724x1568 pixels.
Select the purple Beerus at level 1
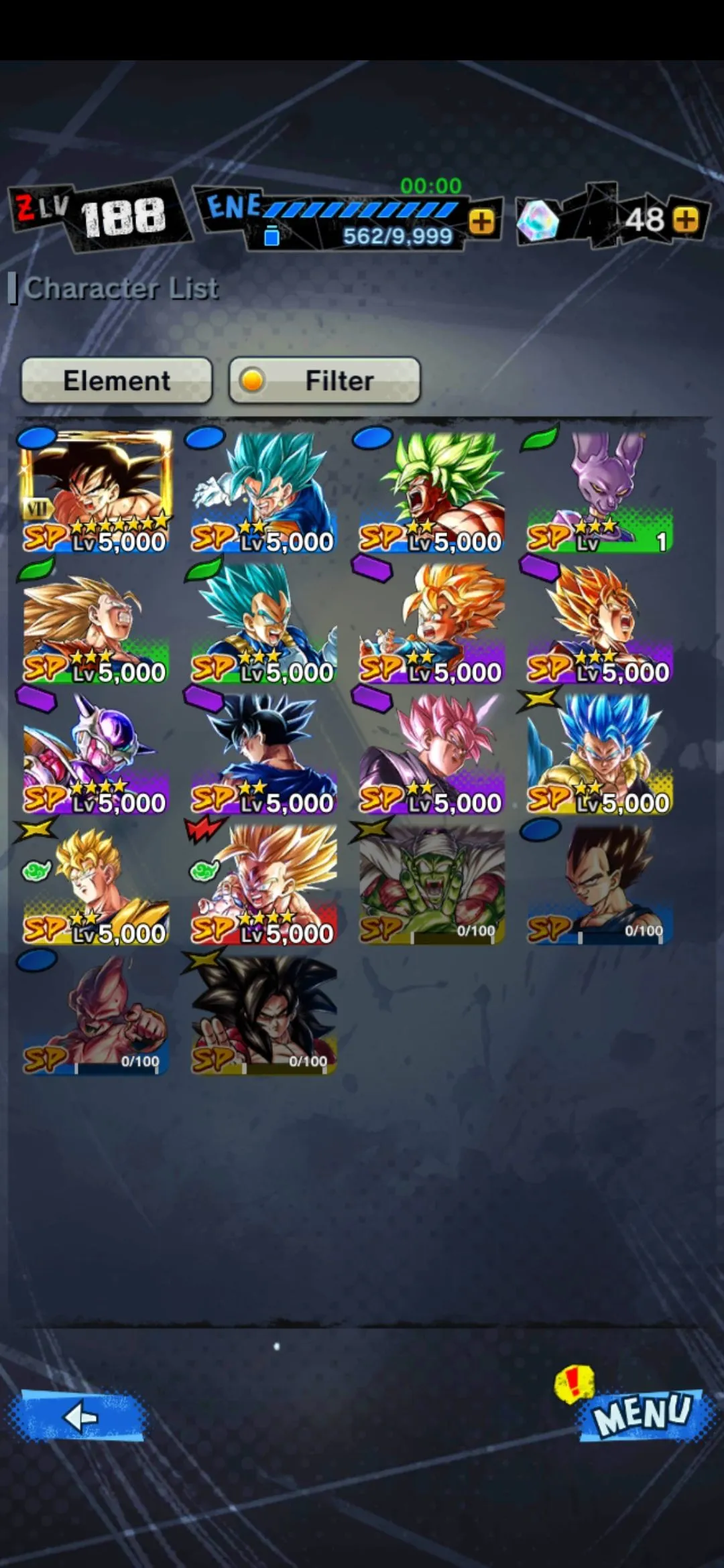pos(599,491)
